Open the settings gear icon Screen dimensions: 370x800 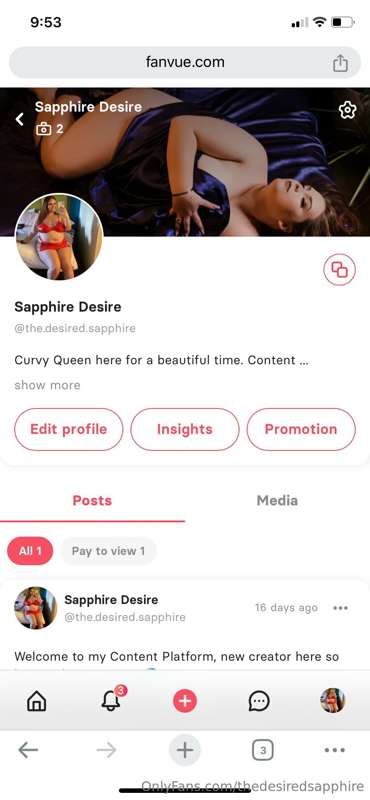tap(348, 110)
